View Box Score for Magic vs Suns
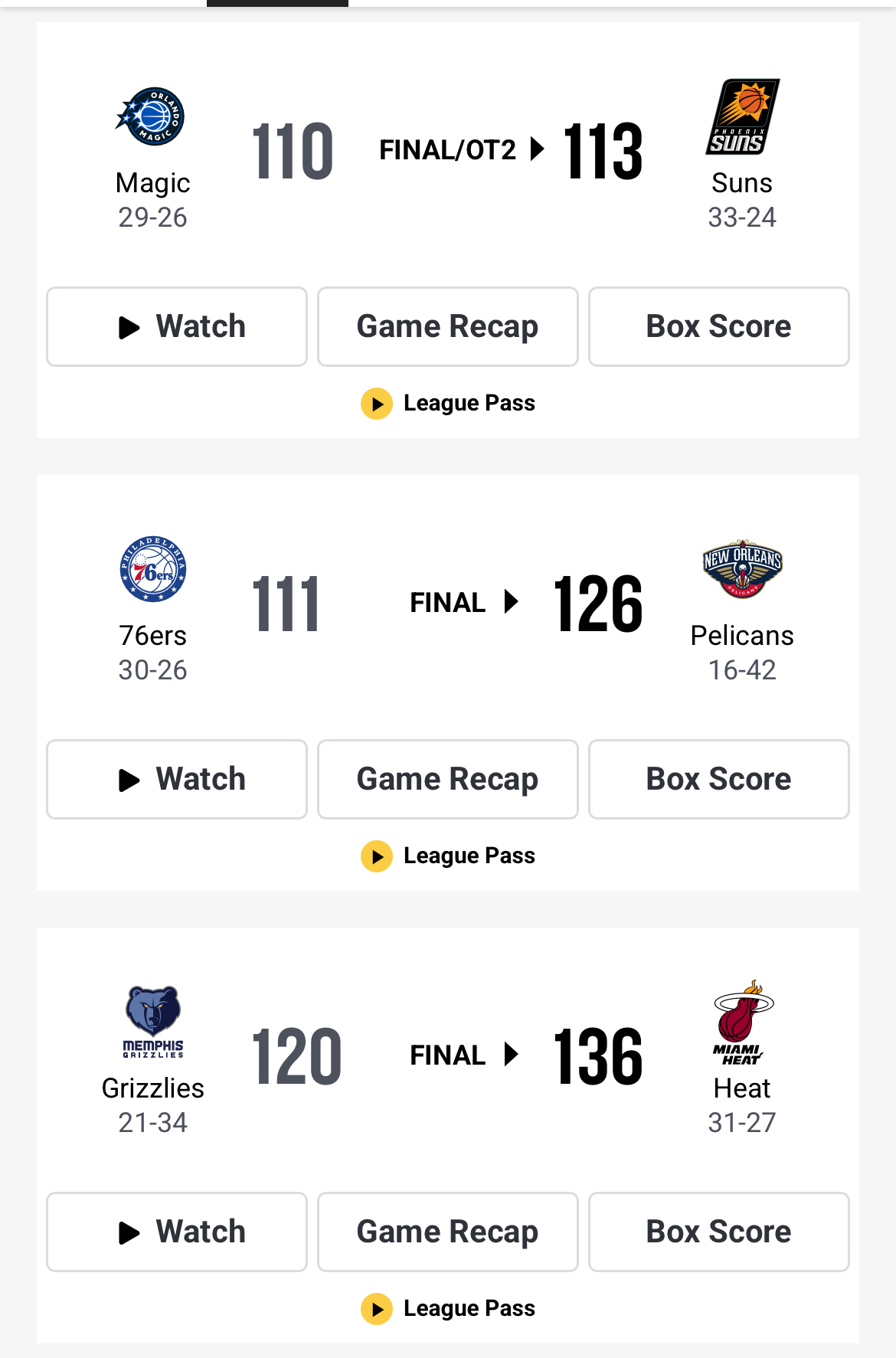This screenshot has height=1358, width=896. click(x=718, y=327)
